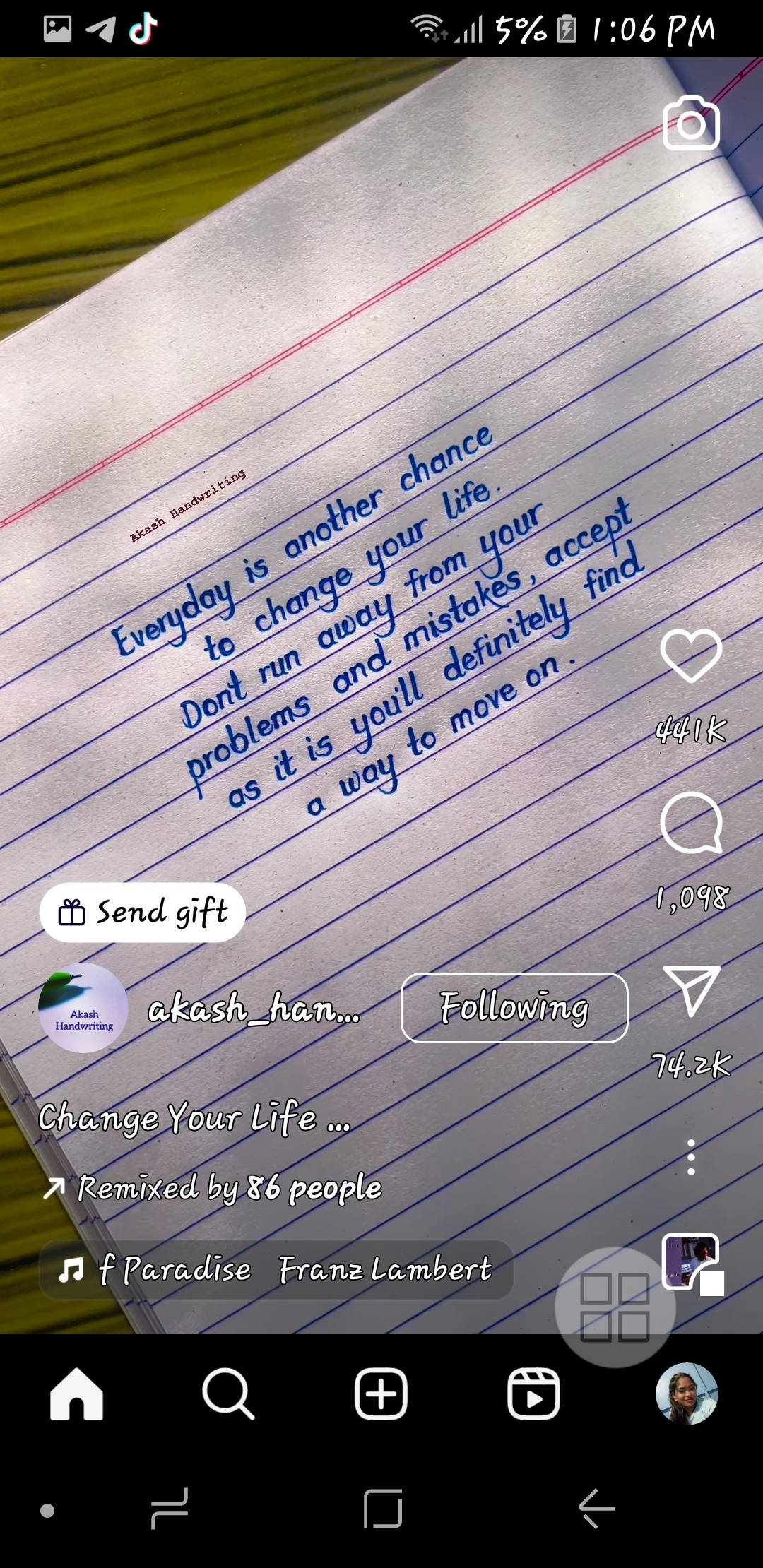763x1568 pixels.
Task: Open the akash_han... username link
Action: [x=254, y=1008]
